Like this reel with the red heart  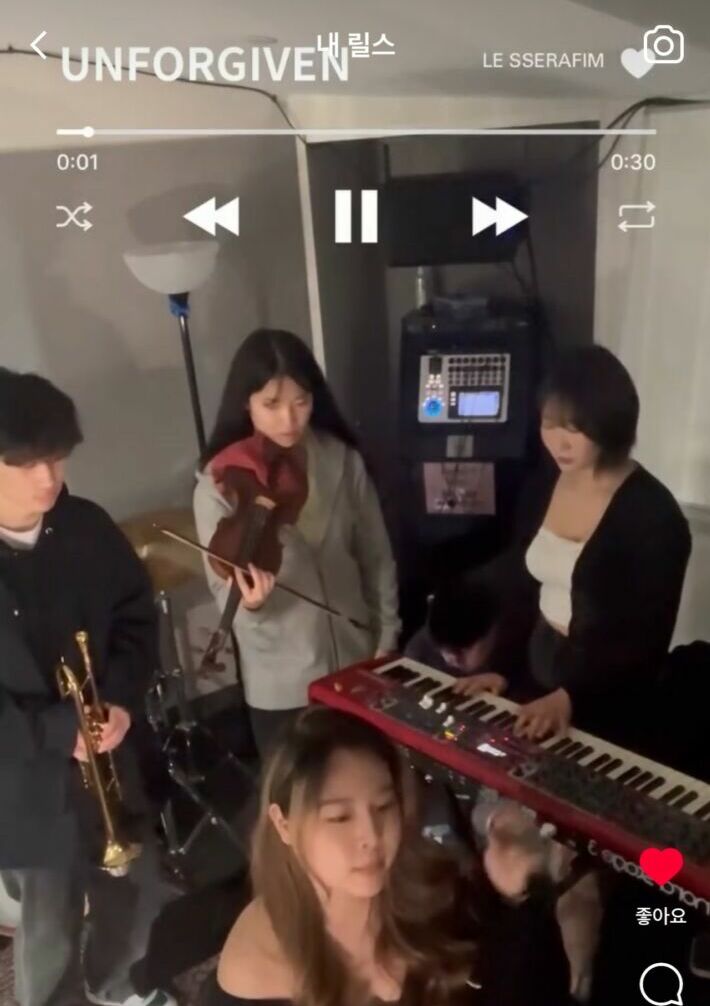pos(661,866)
